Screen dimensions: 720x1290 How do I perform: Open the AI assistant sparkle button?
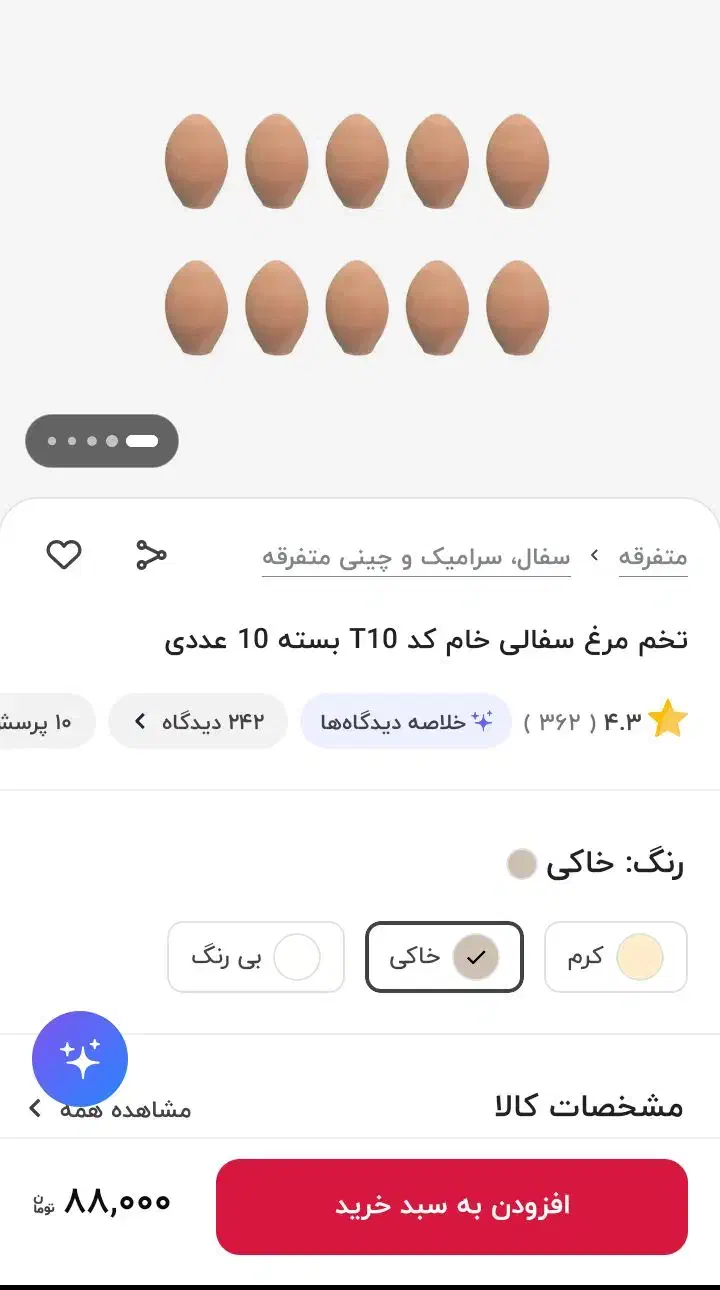[x=80, y=1058]
